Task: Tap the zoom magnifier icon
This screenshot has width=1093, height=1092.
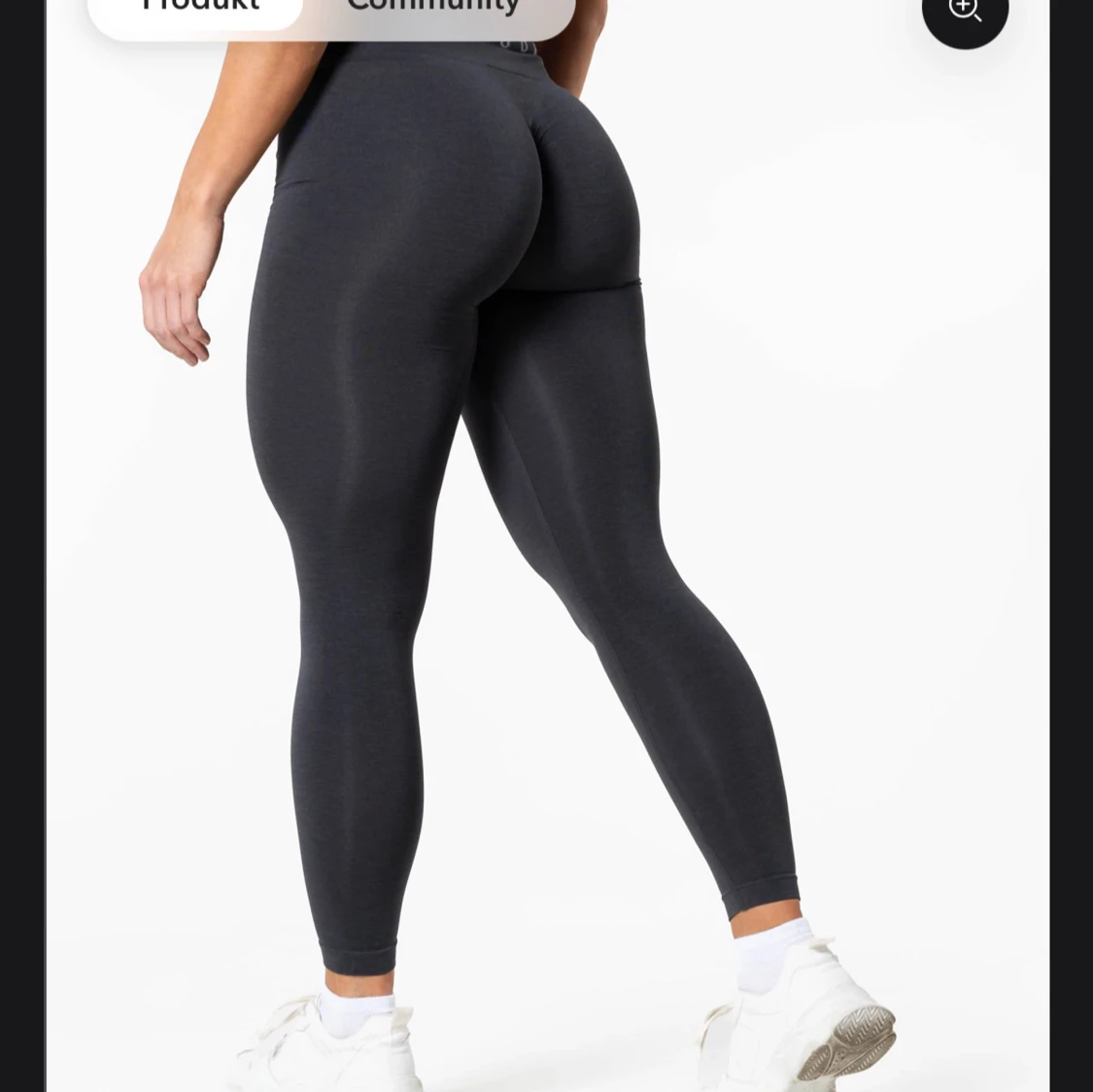Action: coord(965,12)
